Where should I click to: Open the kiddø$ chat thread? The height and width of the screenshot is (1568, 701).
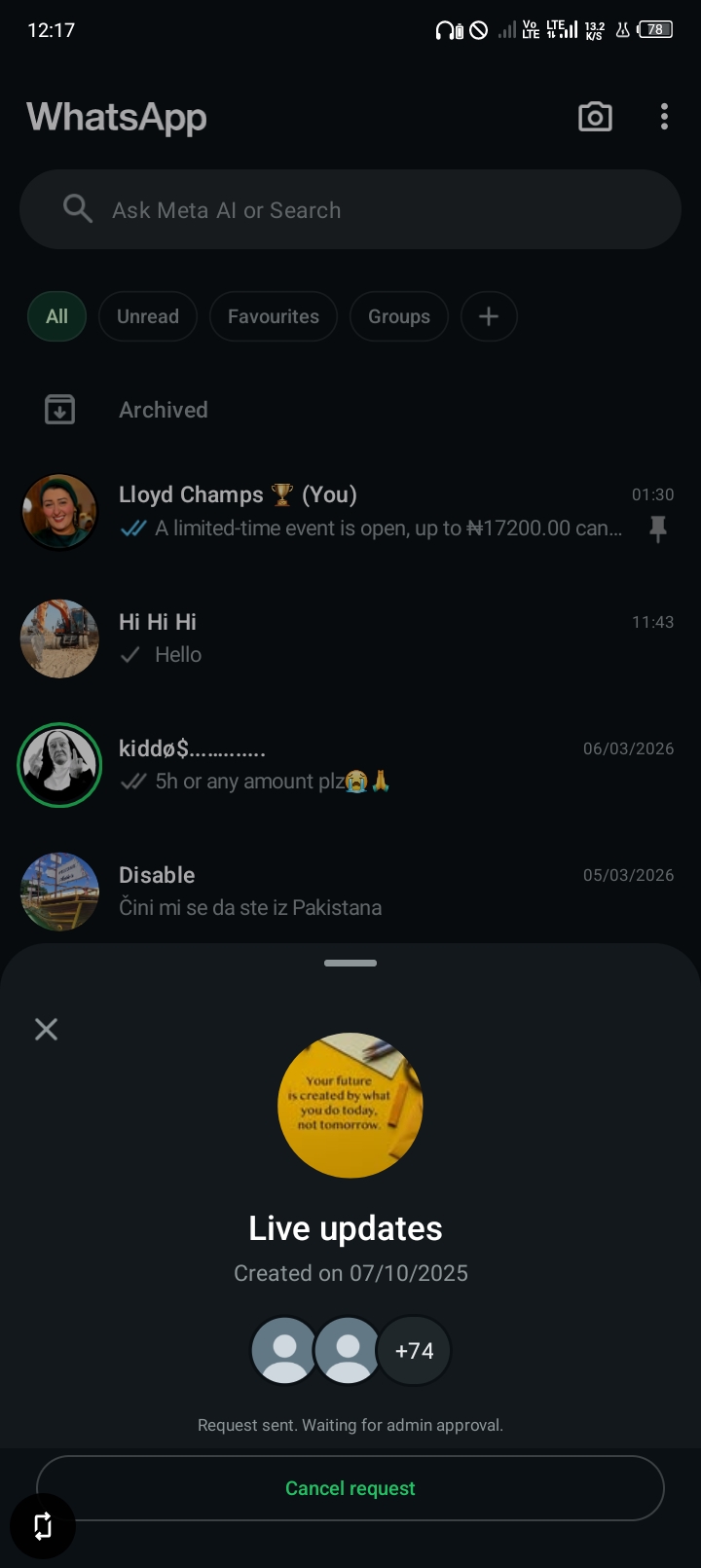(370, 765)
